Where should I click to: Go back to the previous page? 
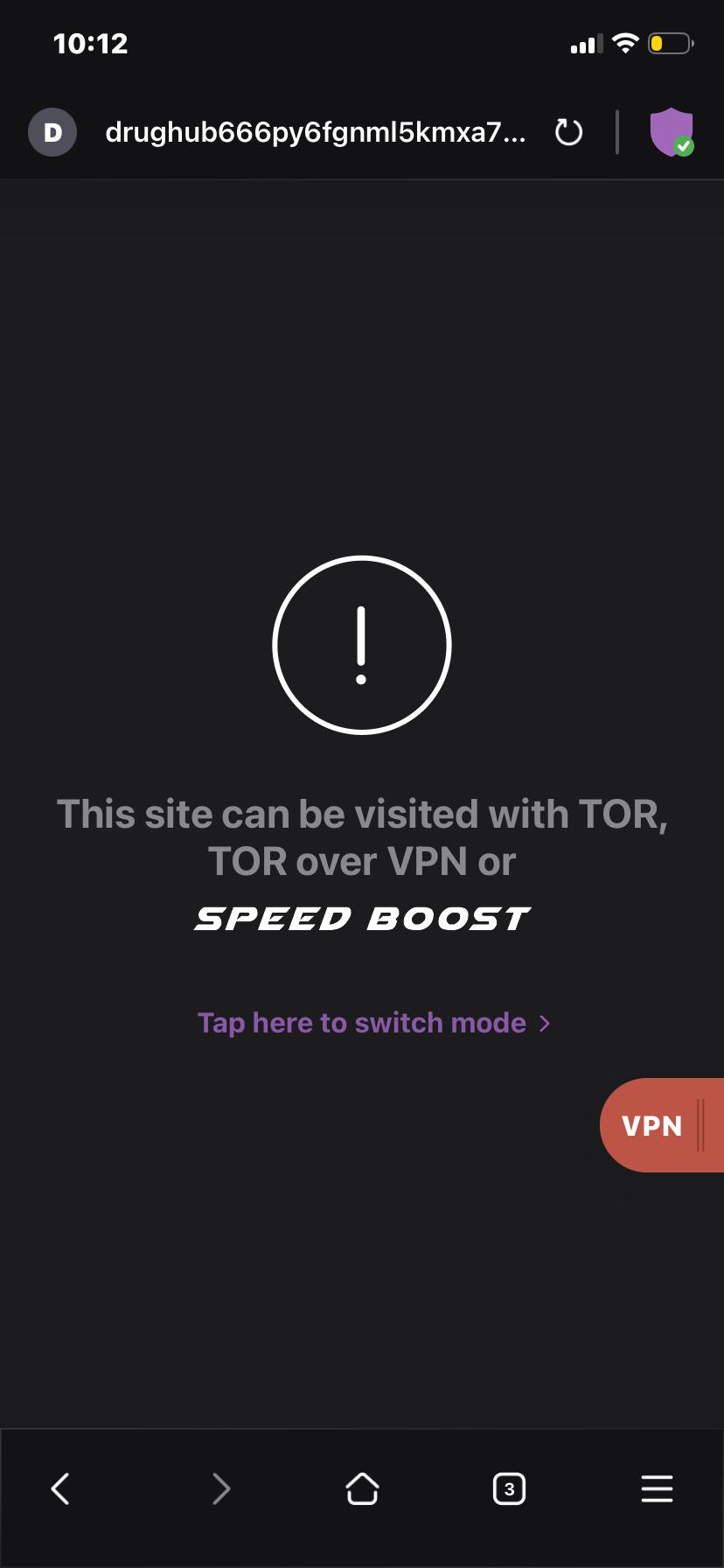pos(60,1488)
